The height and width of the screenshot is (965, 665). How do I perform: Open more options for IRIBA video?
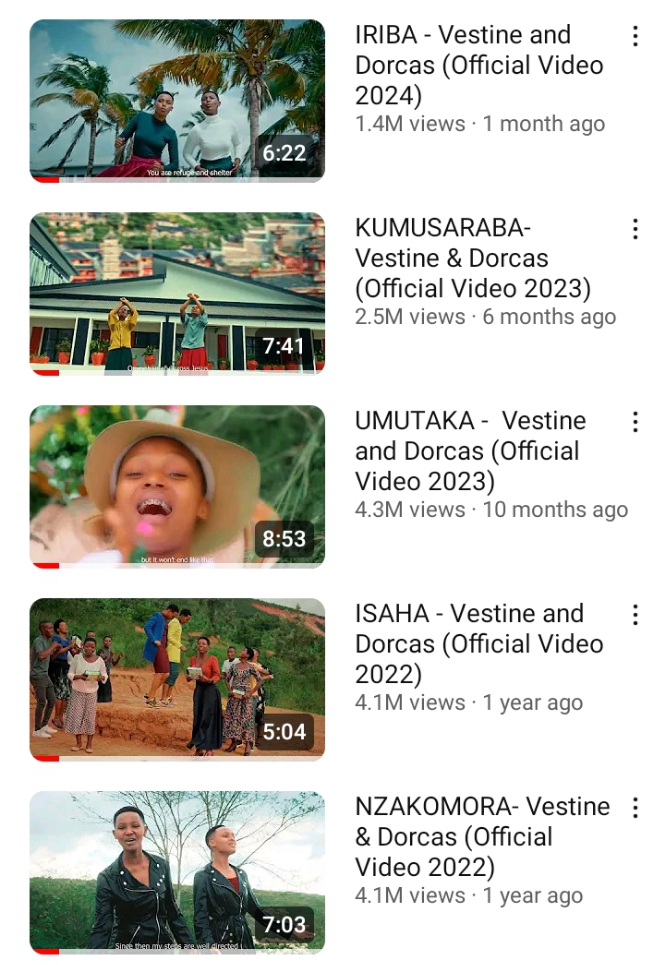[635, 37]
